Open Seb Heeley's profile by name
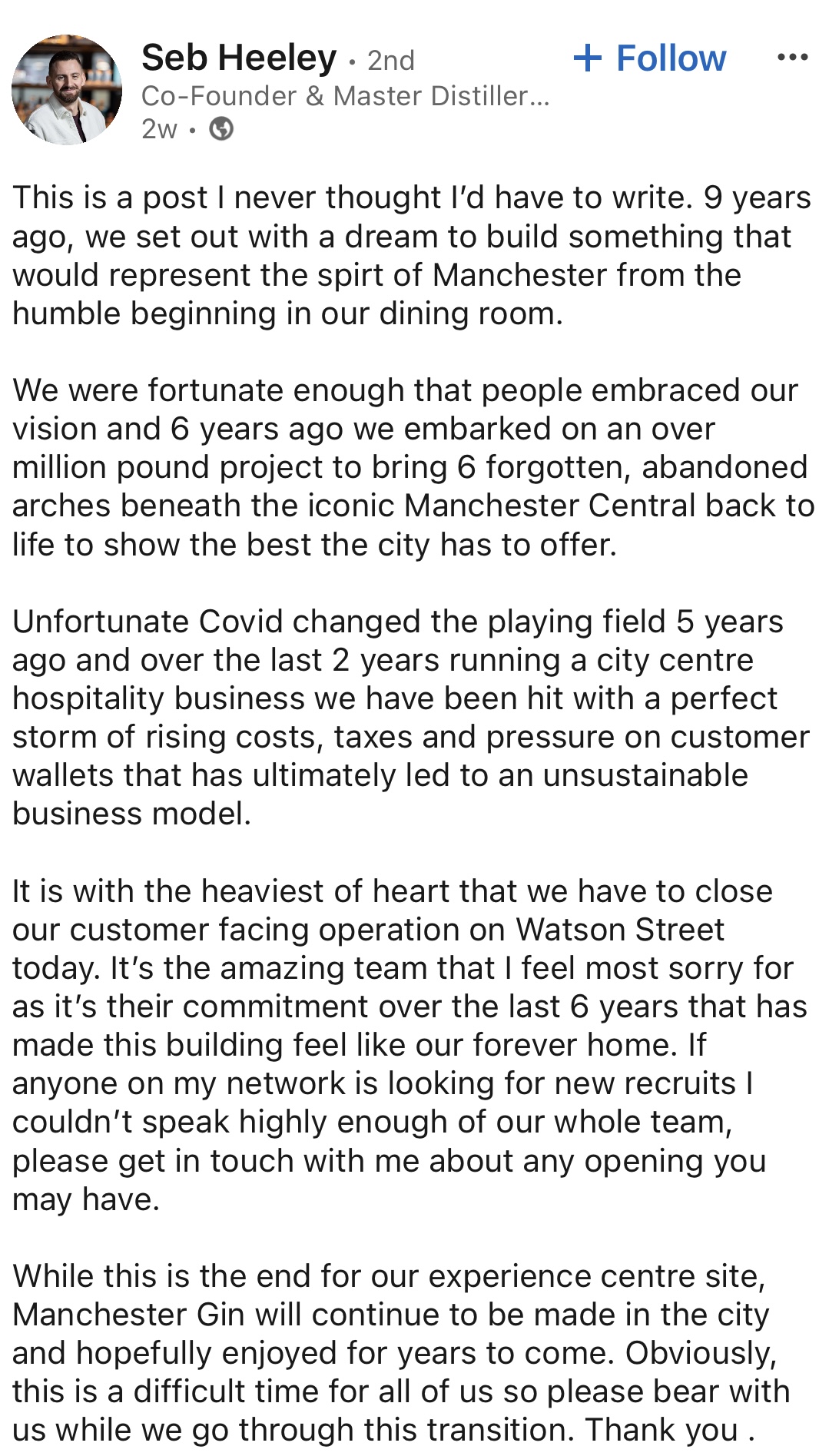The height and width of the screenshot is (1456, 819). coord(239,58)
